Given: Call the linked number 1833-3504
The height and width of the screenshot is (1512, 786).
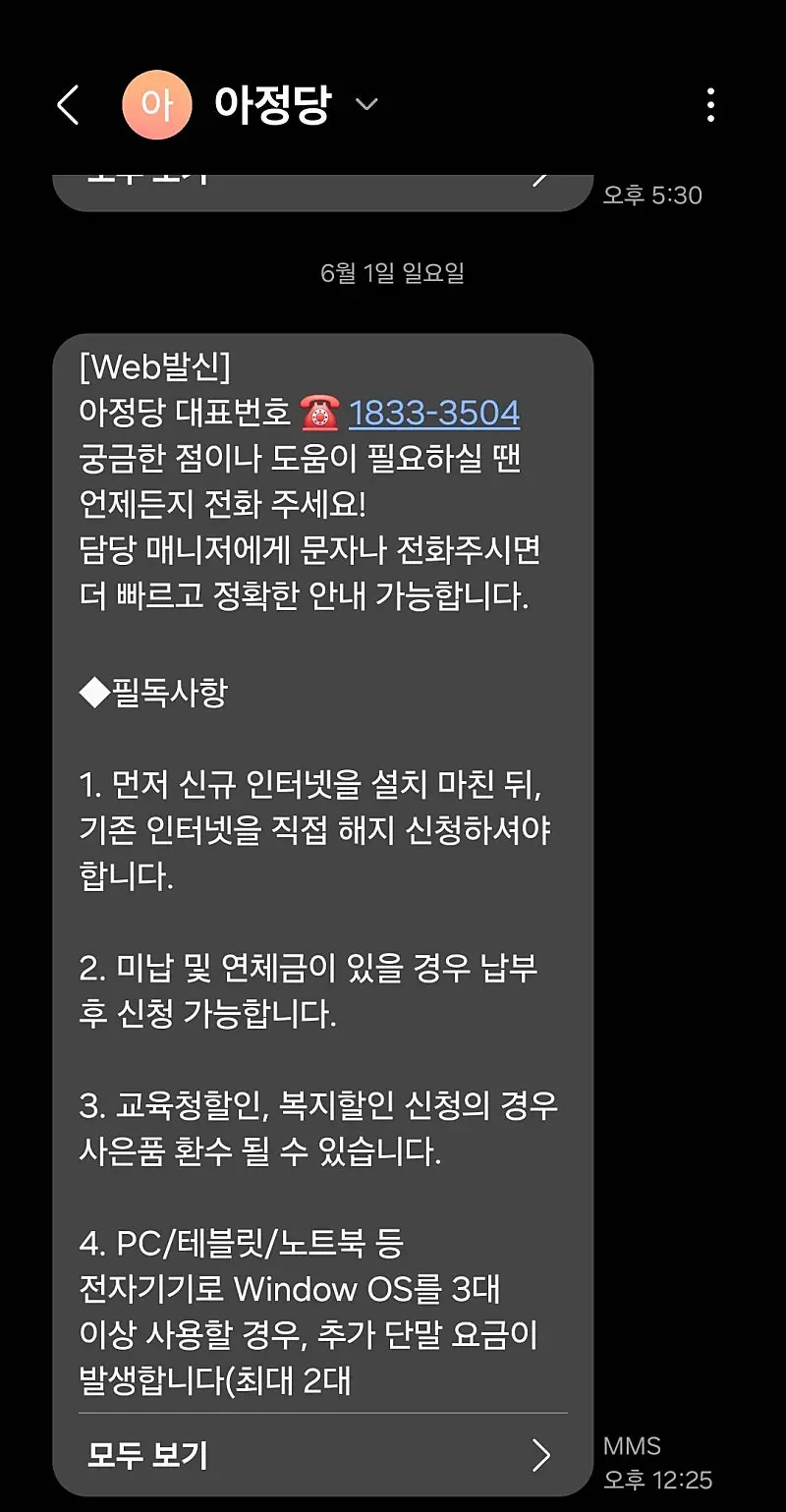Looking at the screenshot, I should 433,413.
